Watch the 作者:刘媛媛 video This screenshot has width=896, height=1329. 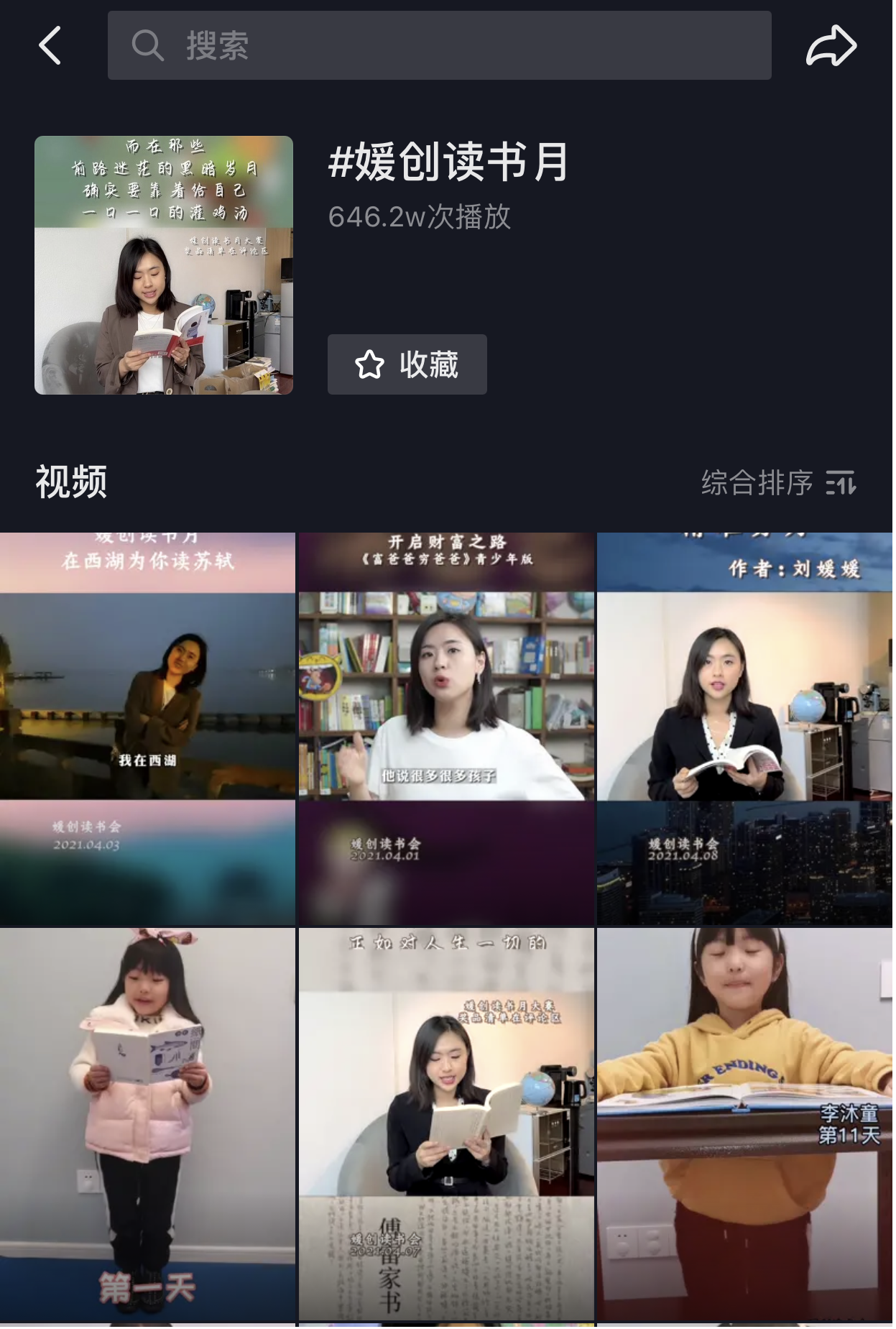[x=744, y=727]
